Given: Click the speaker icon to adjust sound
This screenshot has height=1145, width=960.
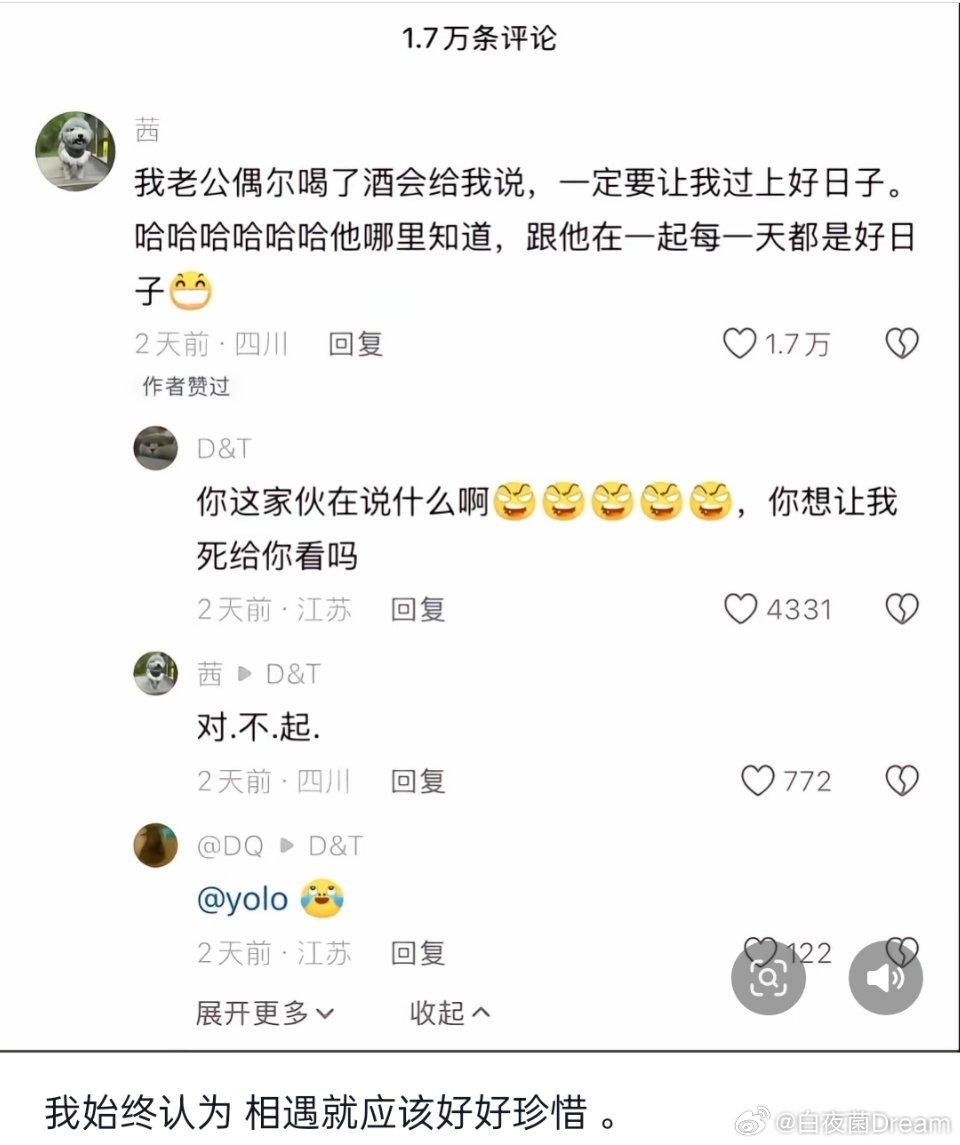Looking at the screenshot, I should click(x=884, y=977).
